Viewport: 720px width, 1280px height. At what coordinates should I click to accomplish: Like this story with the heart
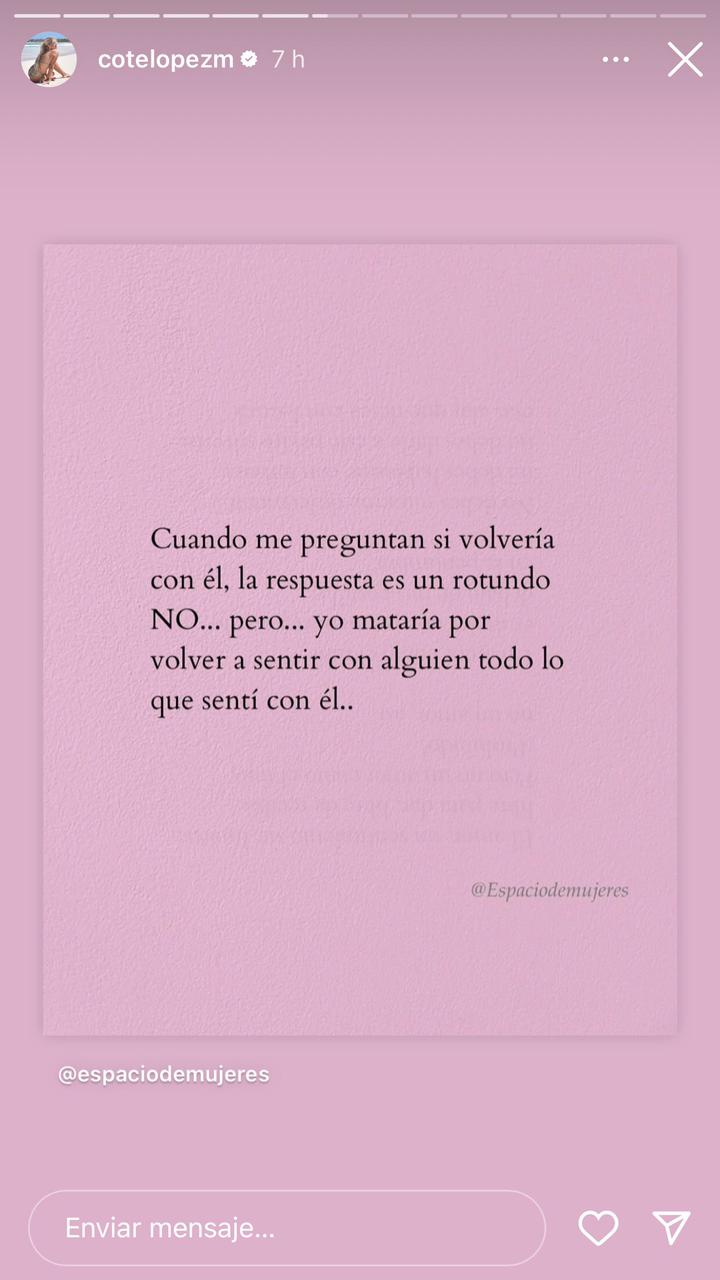pos(598,1228)
